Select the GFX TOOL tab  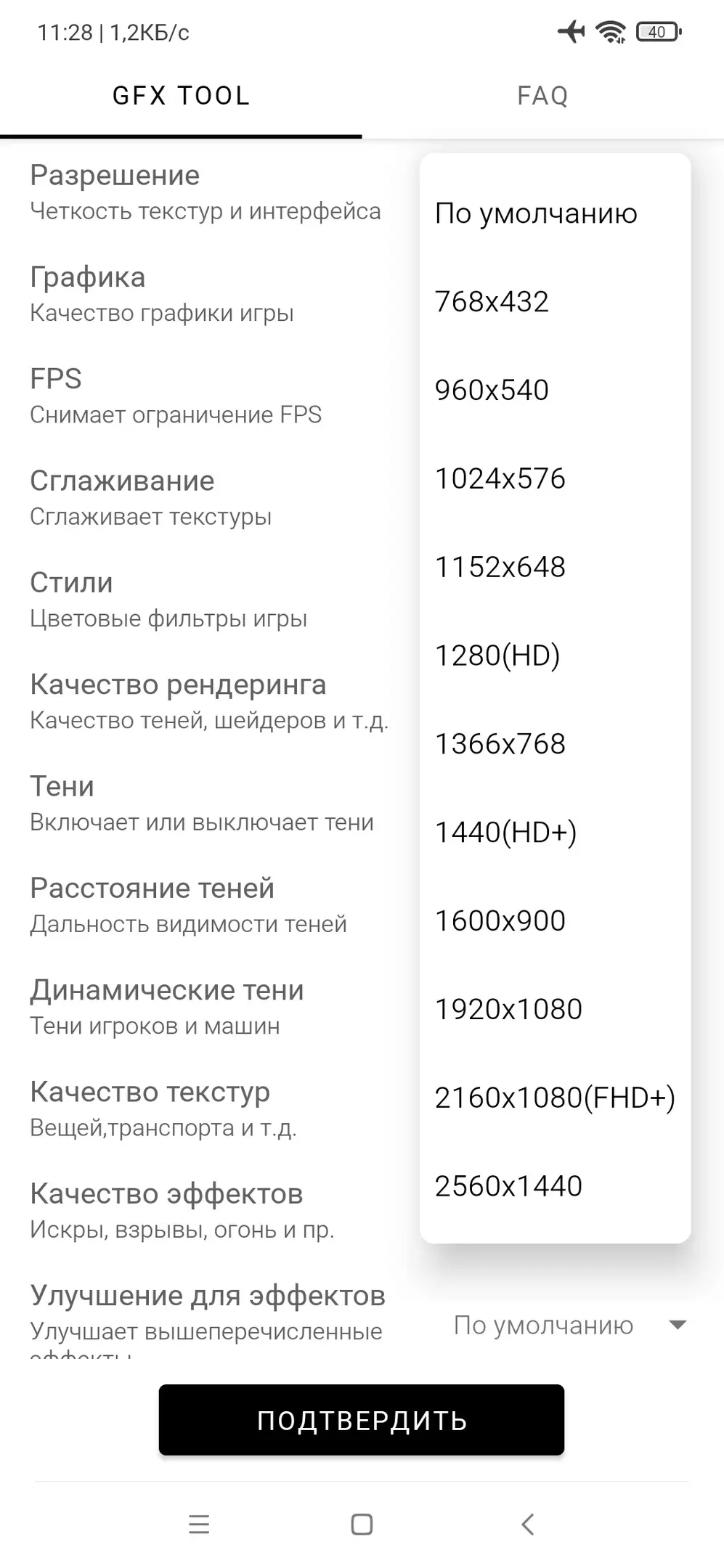coord(181,96)
